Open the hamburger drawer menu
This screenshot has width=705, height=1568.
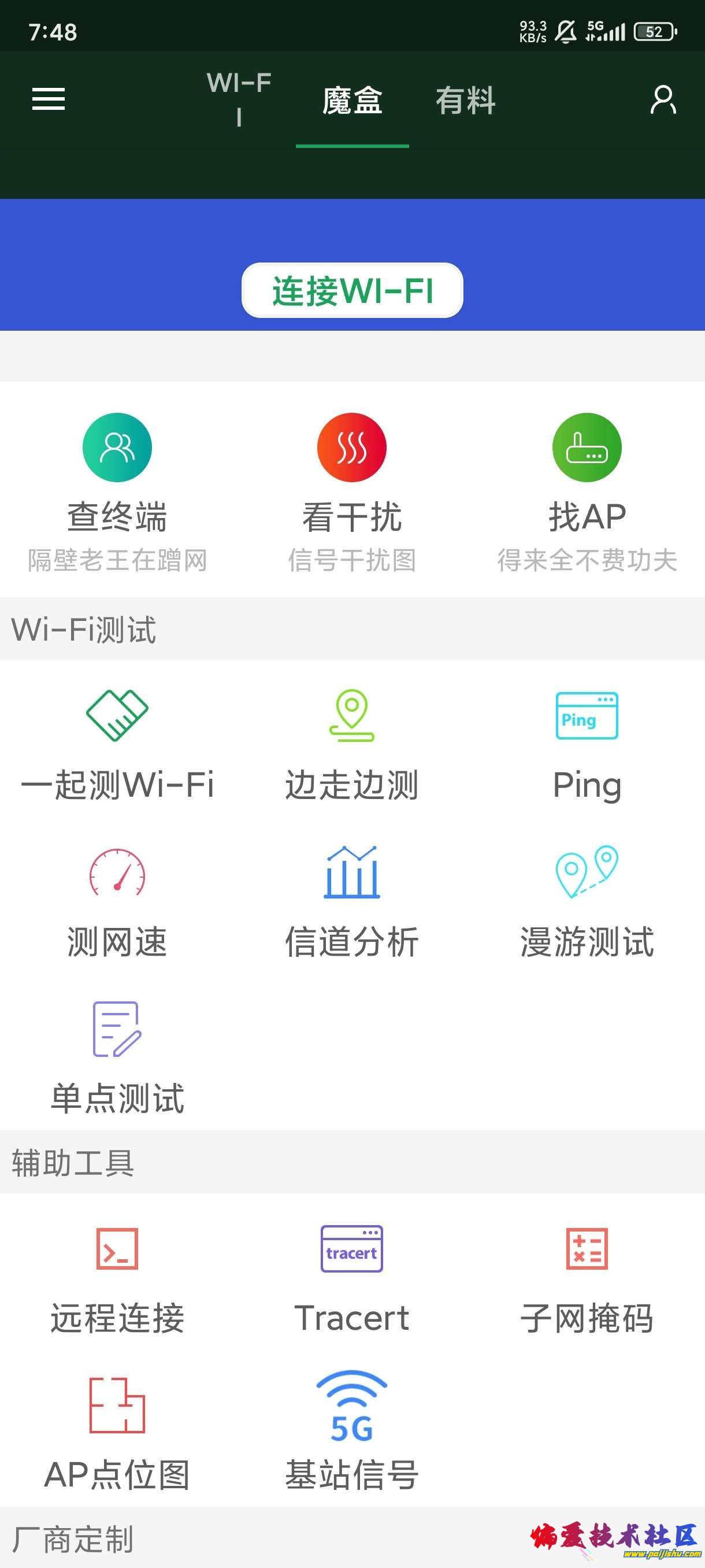pyautogui.click(x=49, y=99)
